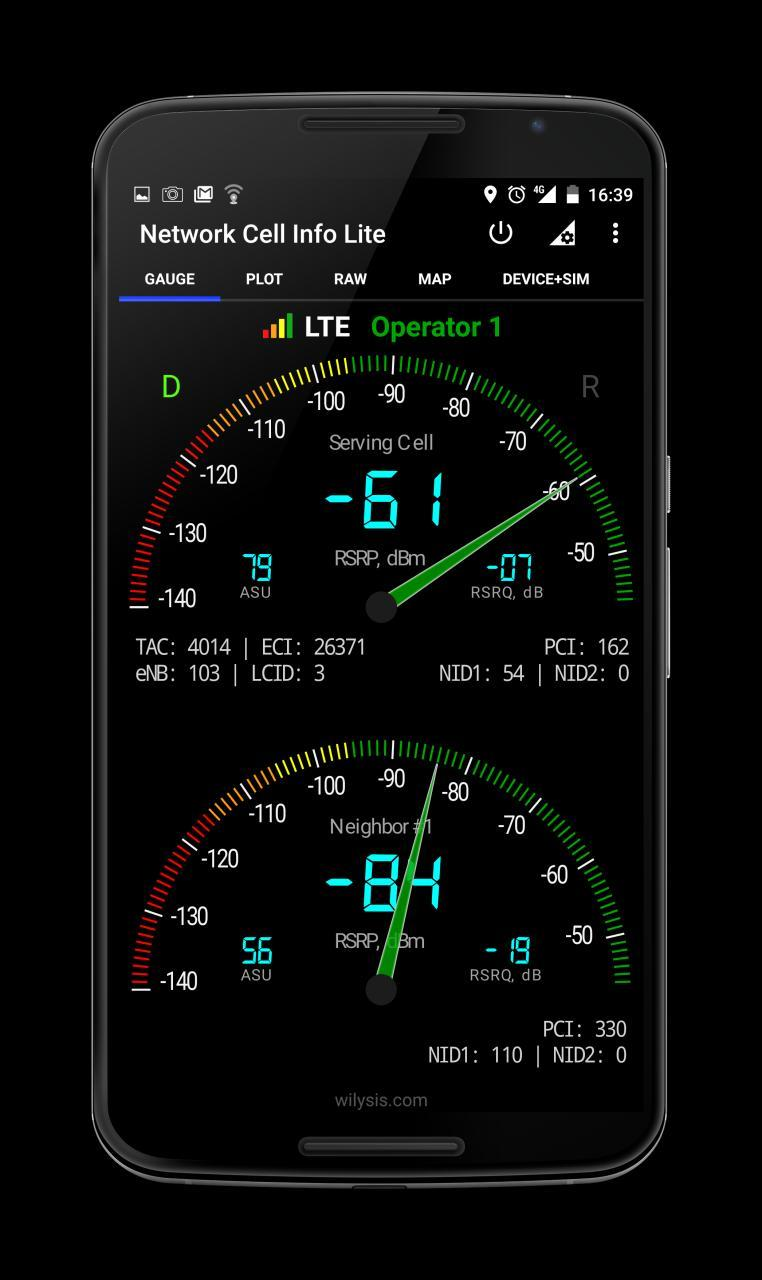Open the MAP tab
Screen dimensions: 762x1280
[434, 279]
